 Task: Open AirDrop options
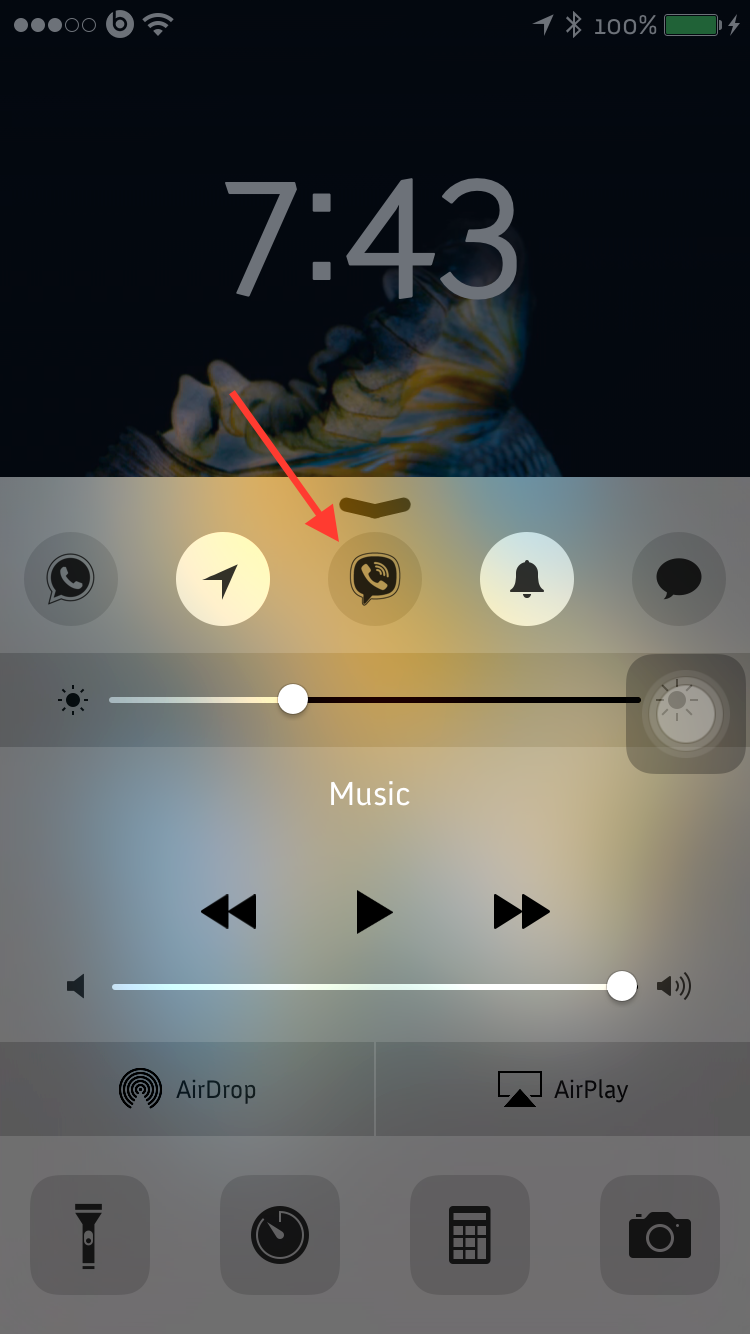click(x=188, y=1089)
